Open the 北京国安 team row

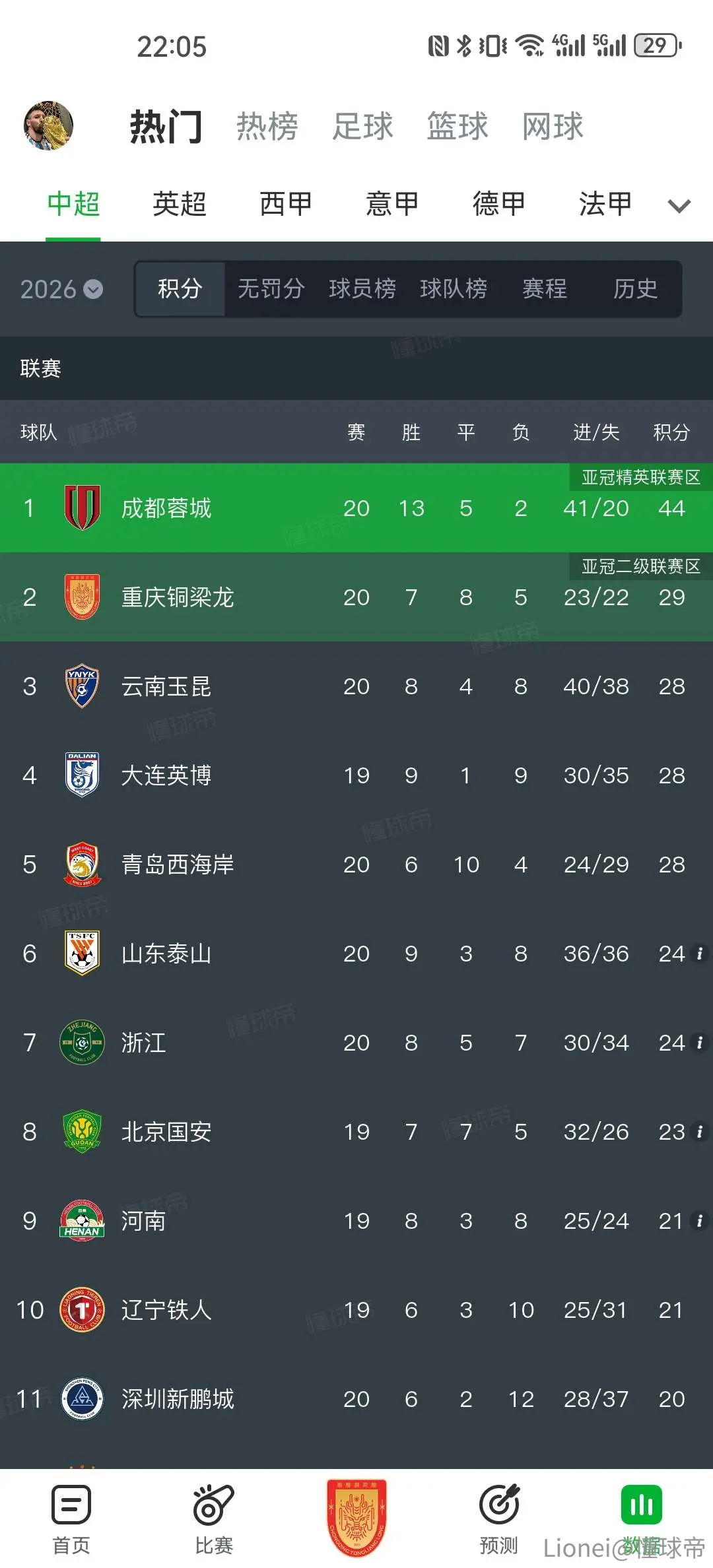pos(356,1132)
